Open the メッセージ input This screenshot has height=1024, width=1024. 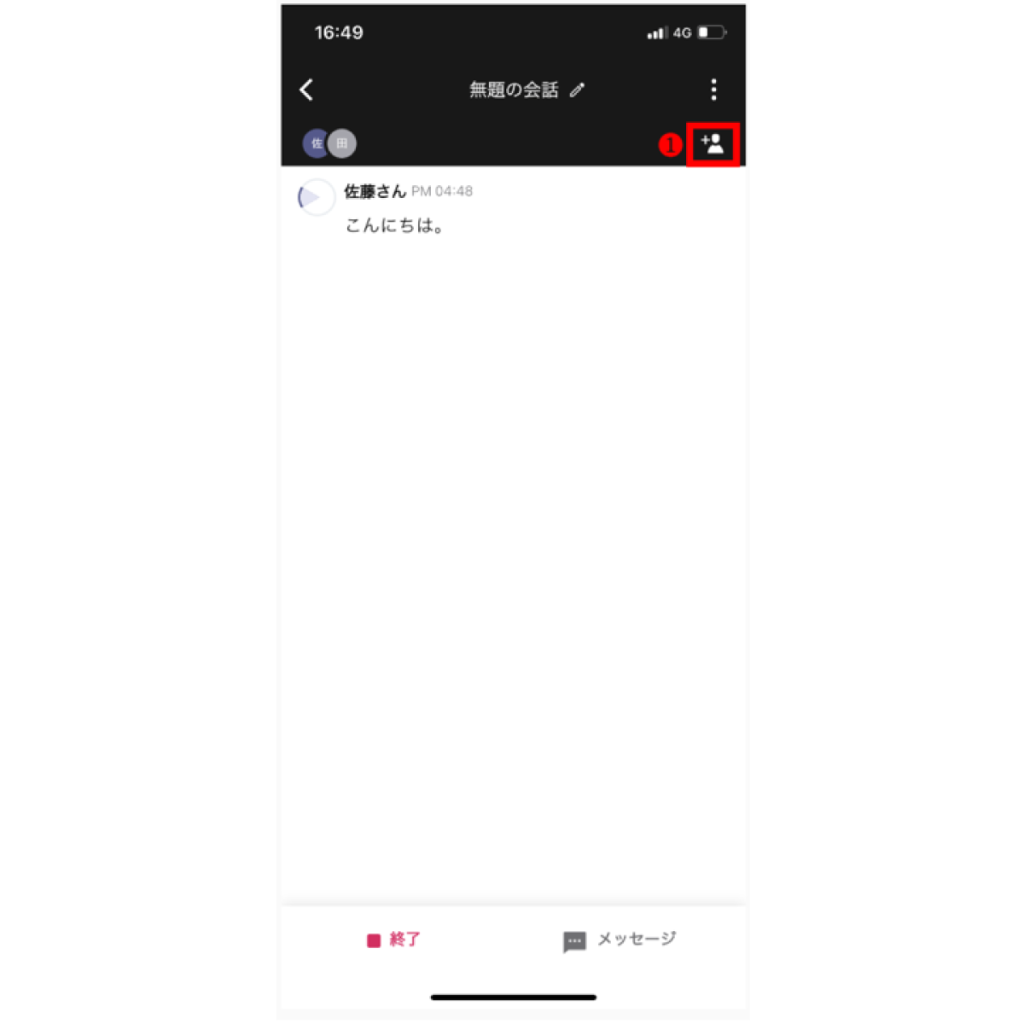(620, 940)
